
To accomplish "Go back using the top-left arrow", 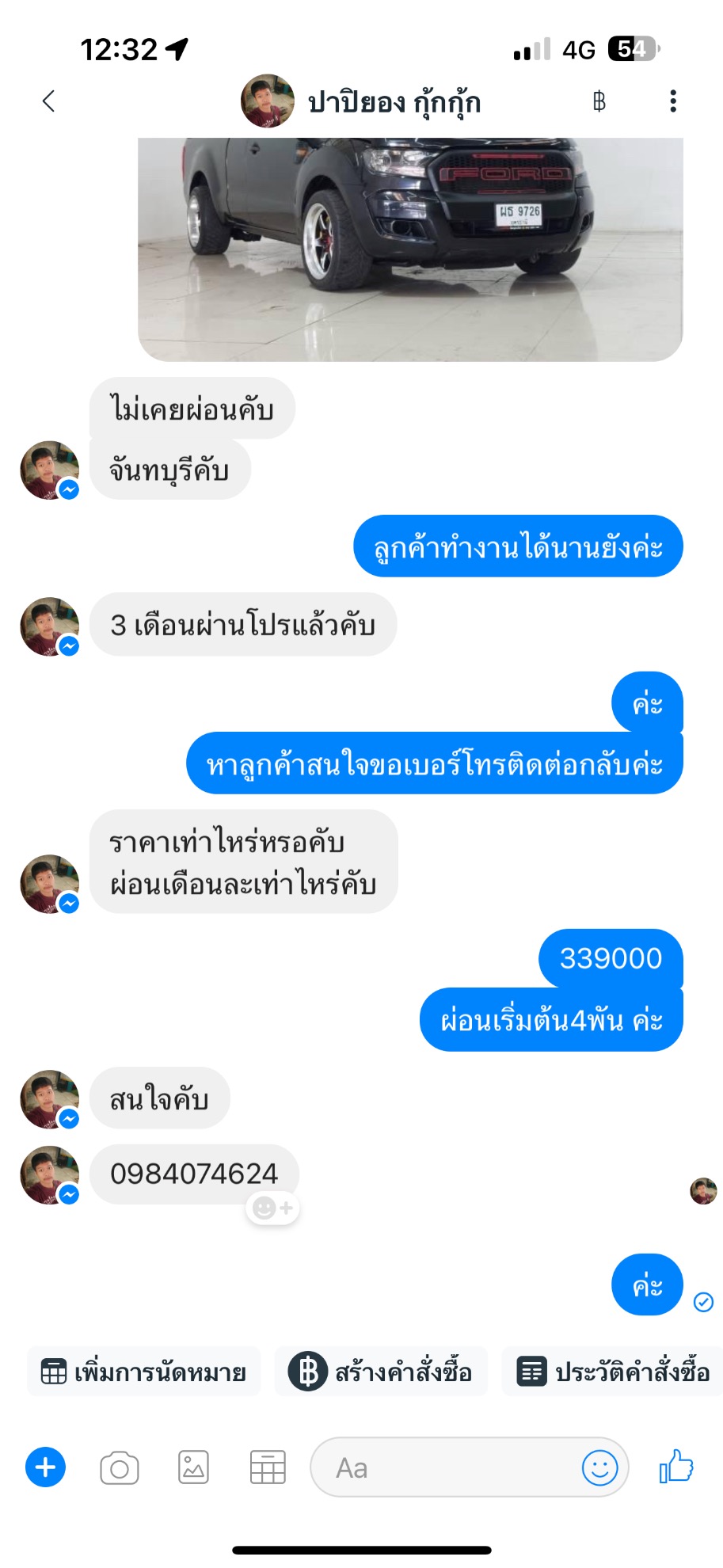I will [48, 101].
